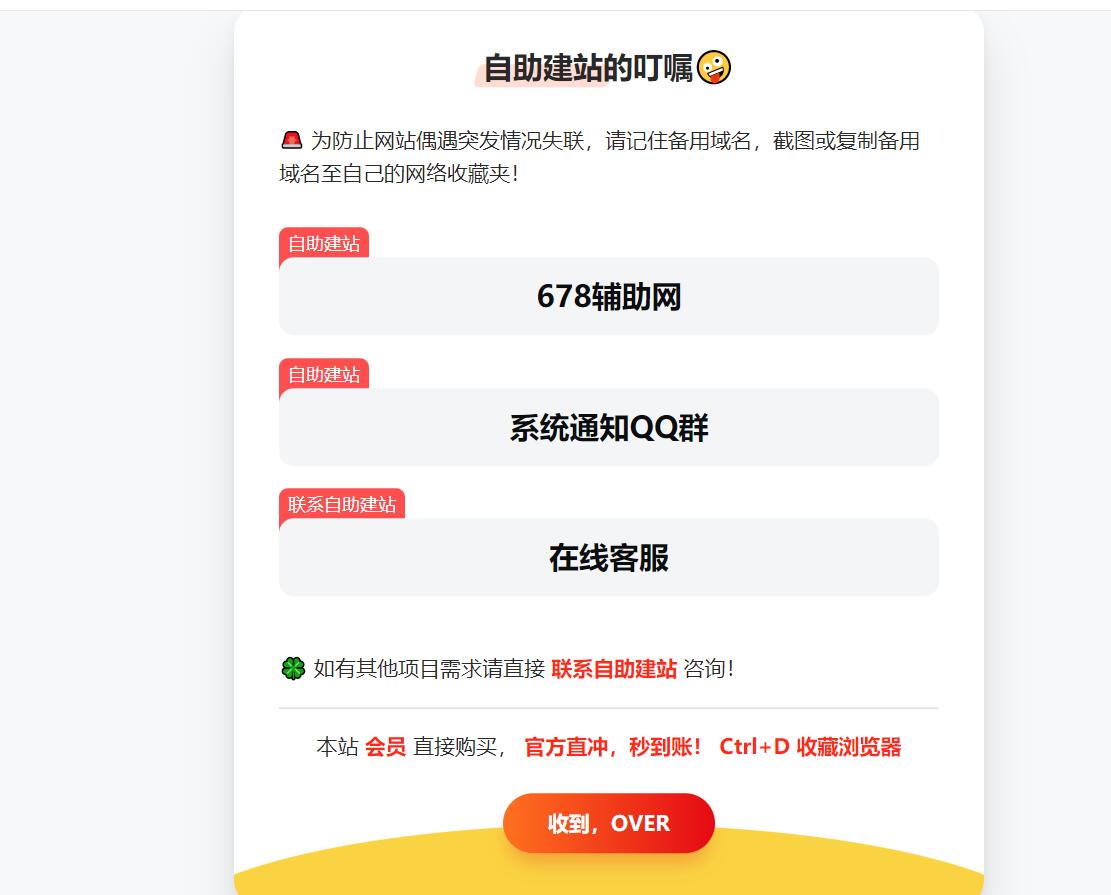
Task: Open the 系统通知QQ群 card
Action: click(608, 428)
